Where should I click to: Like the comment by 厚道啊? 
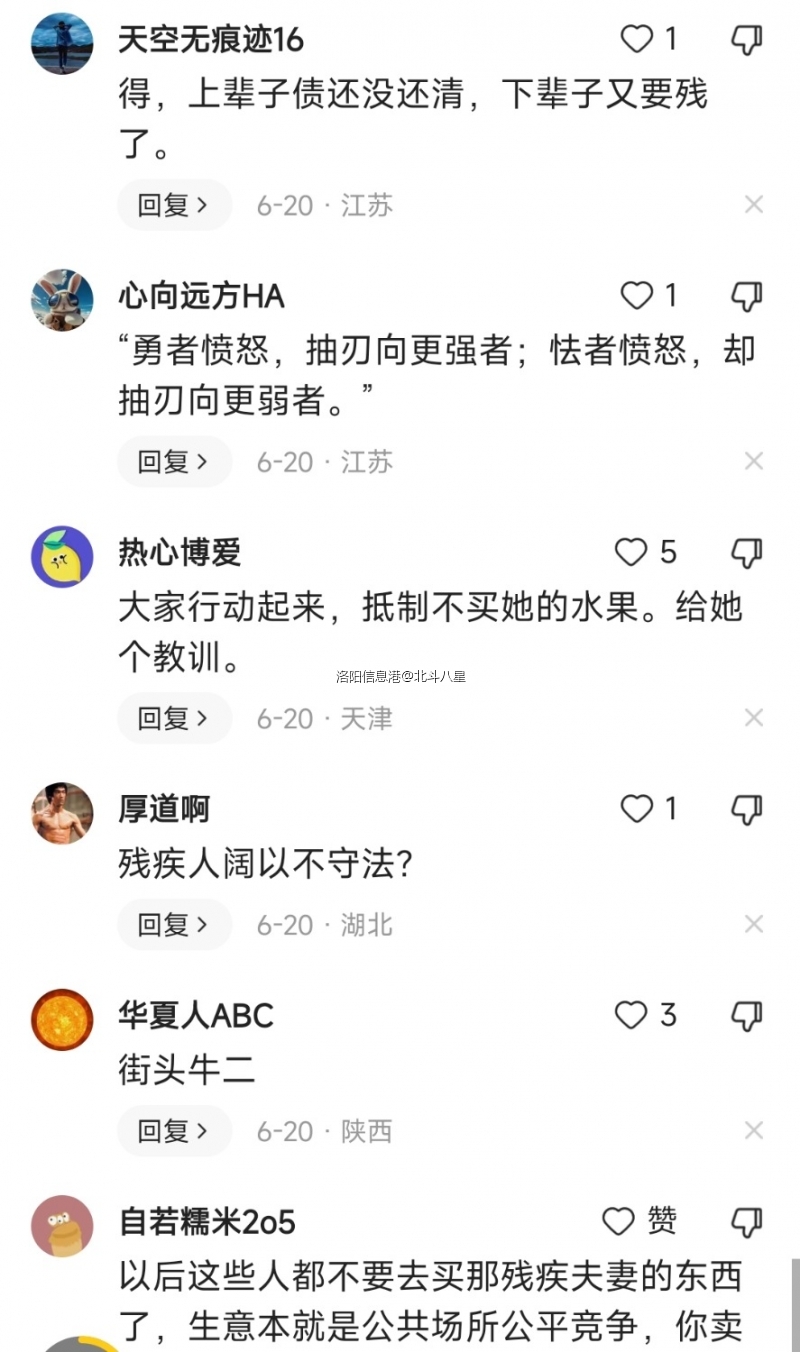coord(637,808)
